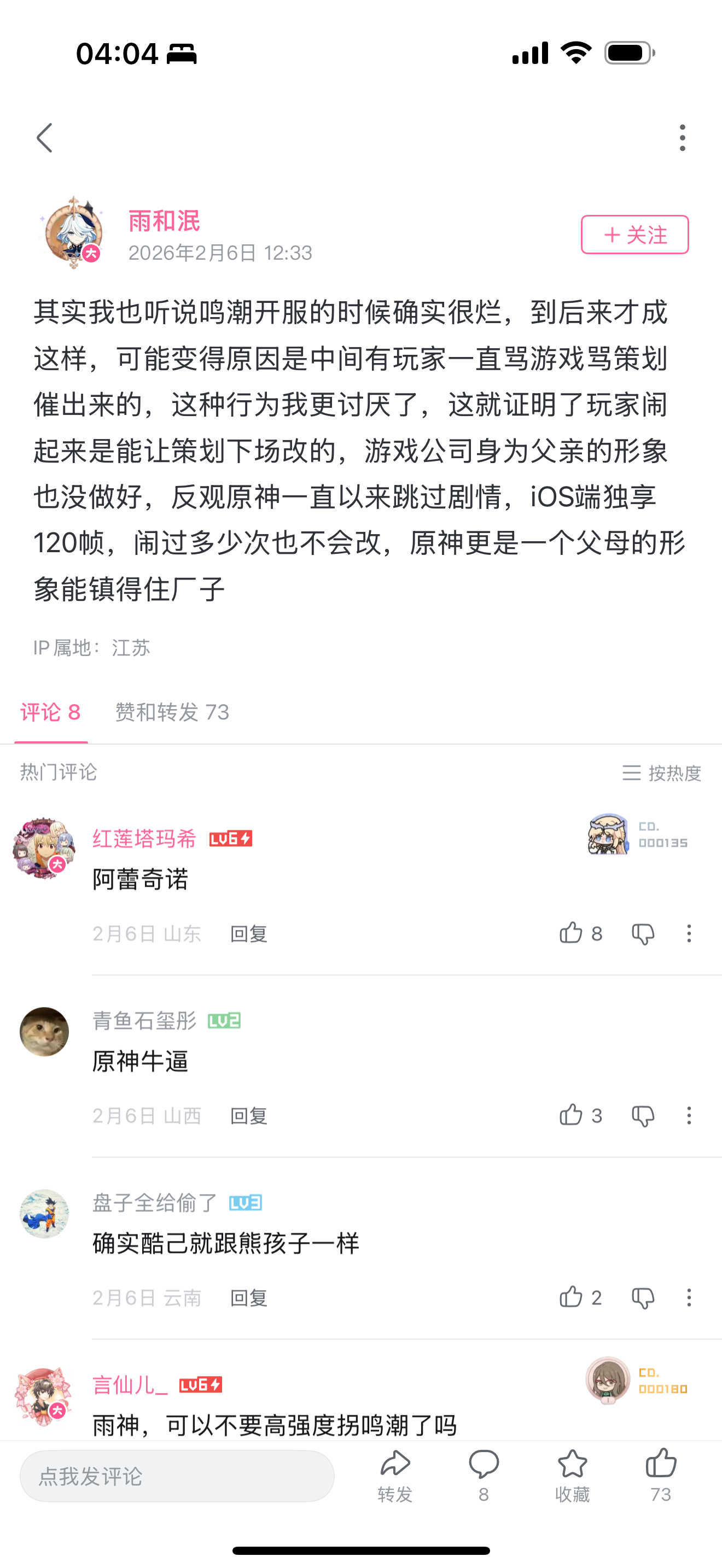Select the 评论 8 tab
Image resolution: width=722 pixels, height=1568 pixels.
point(50,712)
